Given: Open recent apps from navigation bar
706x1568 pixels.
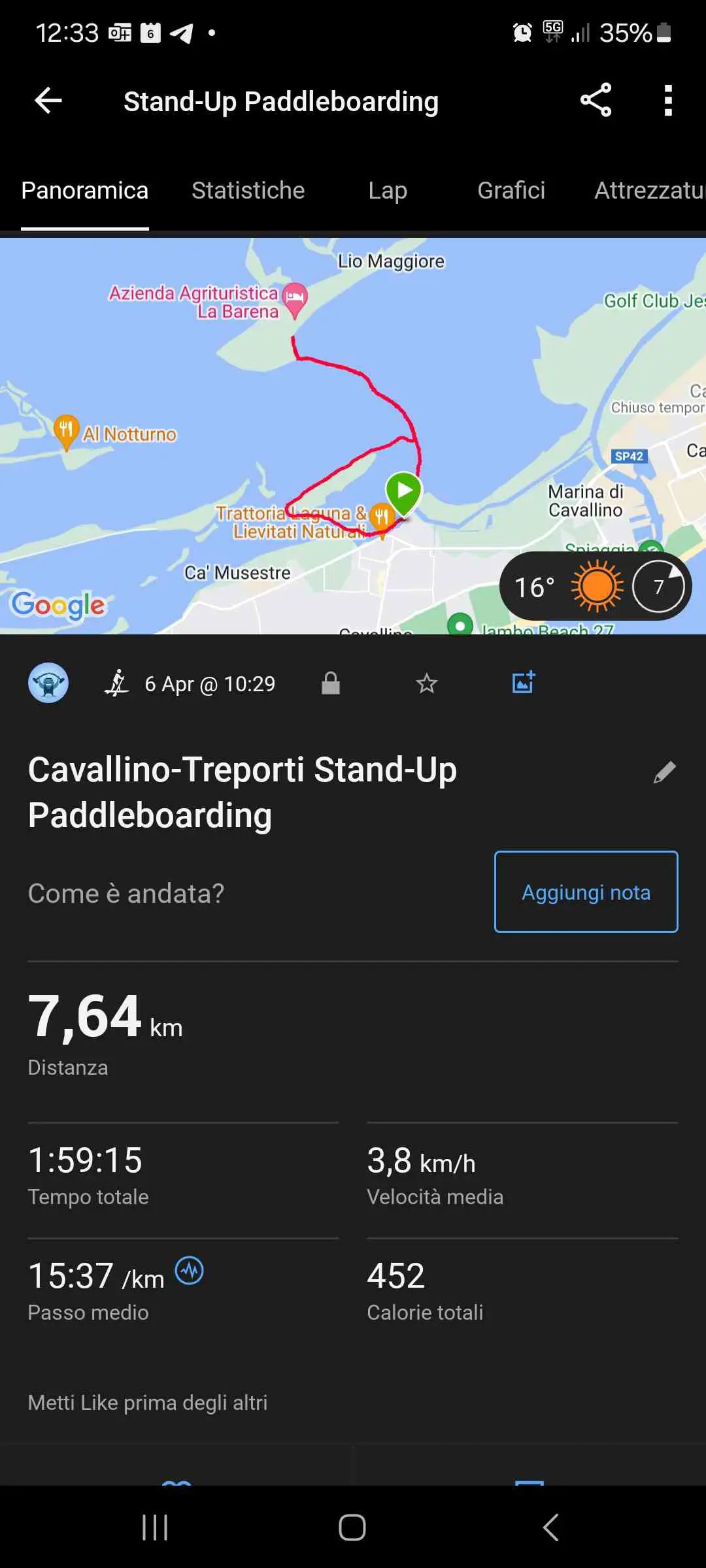Looking at the screenshot, I should pos(155,1527).
